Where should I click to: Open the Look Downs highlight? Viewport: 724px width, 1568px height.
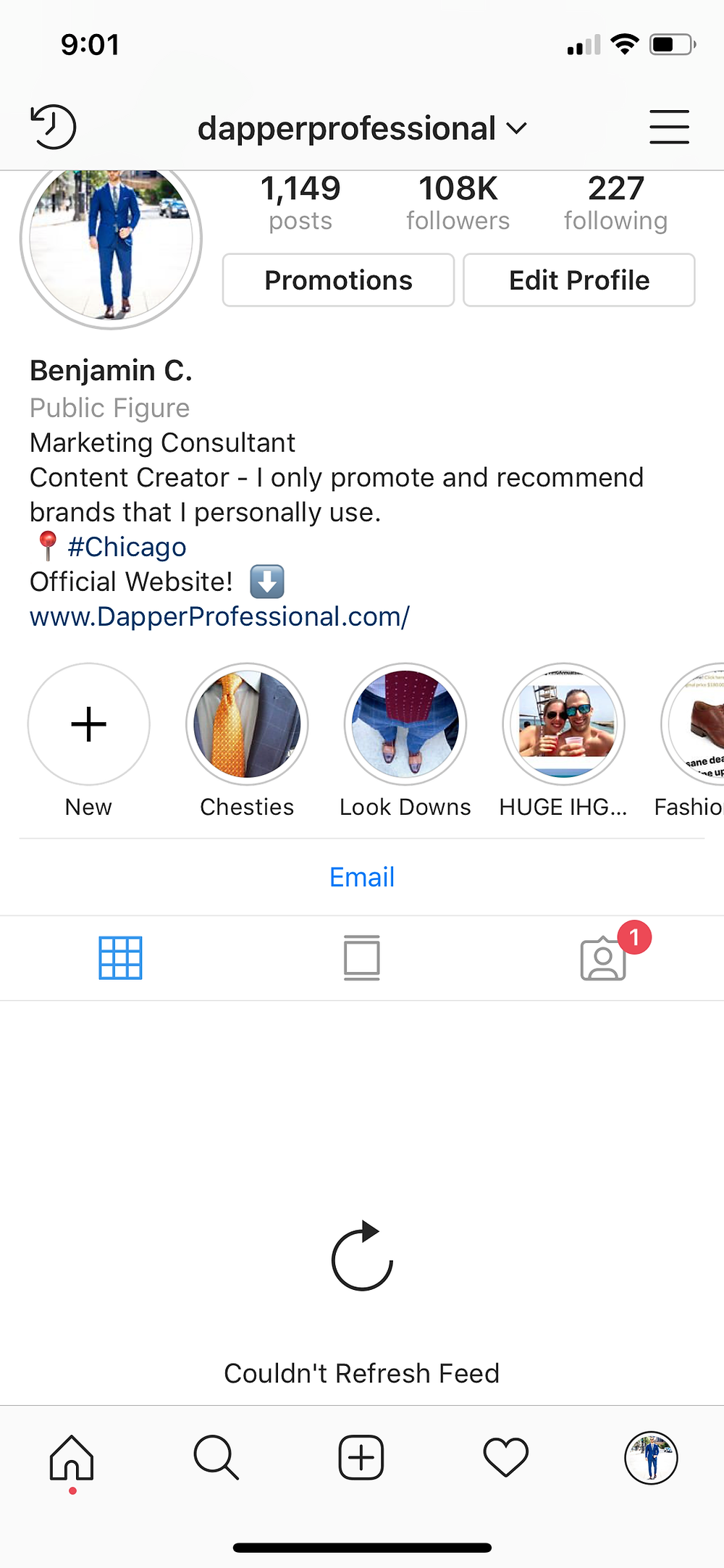(405, 724)
